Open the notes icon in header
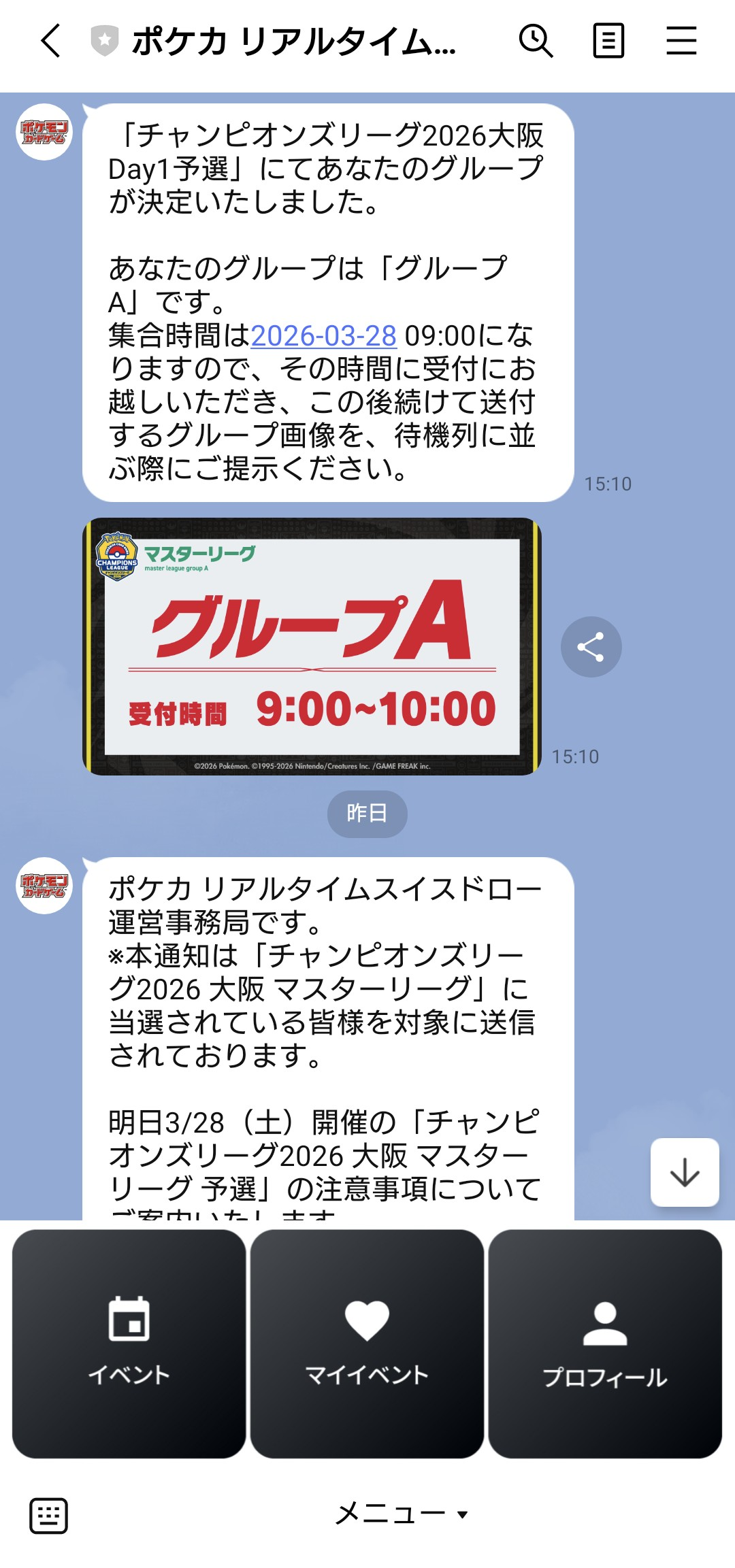The width and height of the screenshot is (735, 1568). (x=608, y=41)
